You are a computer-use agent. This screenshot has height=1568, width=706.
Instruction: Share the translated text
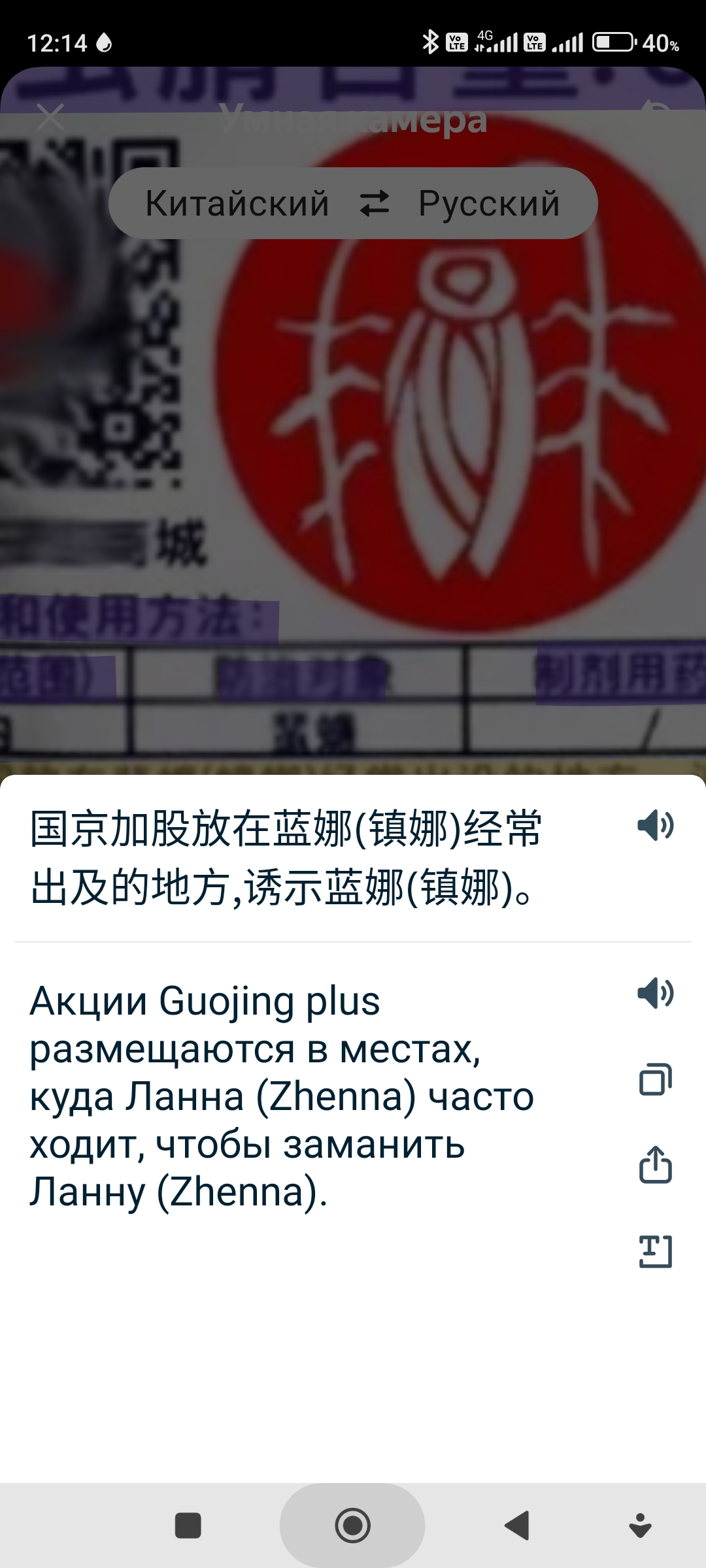pos(655,1165)
